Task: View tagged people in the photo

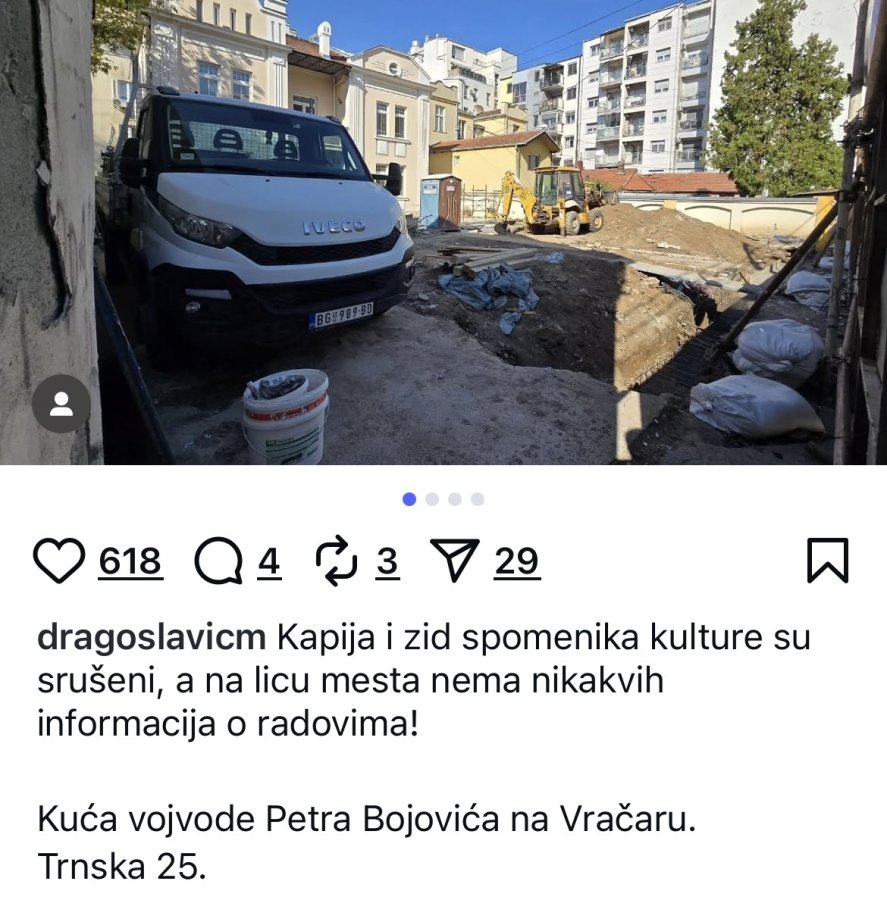Action: (x=61, y=404)
